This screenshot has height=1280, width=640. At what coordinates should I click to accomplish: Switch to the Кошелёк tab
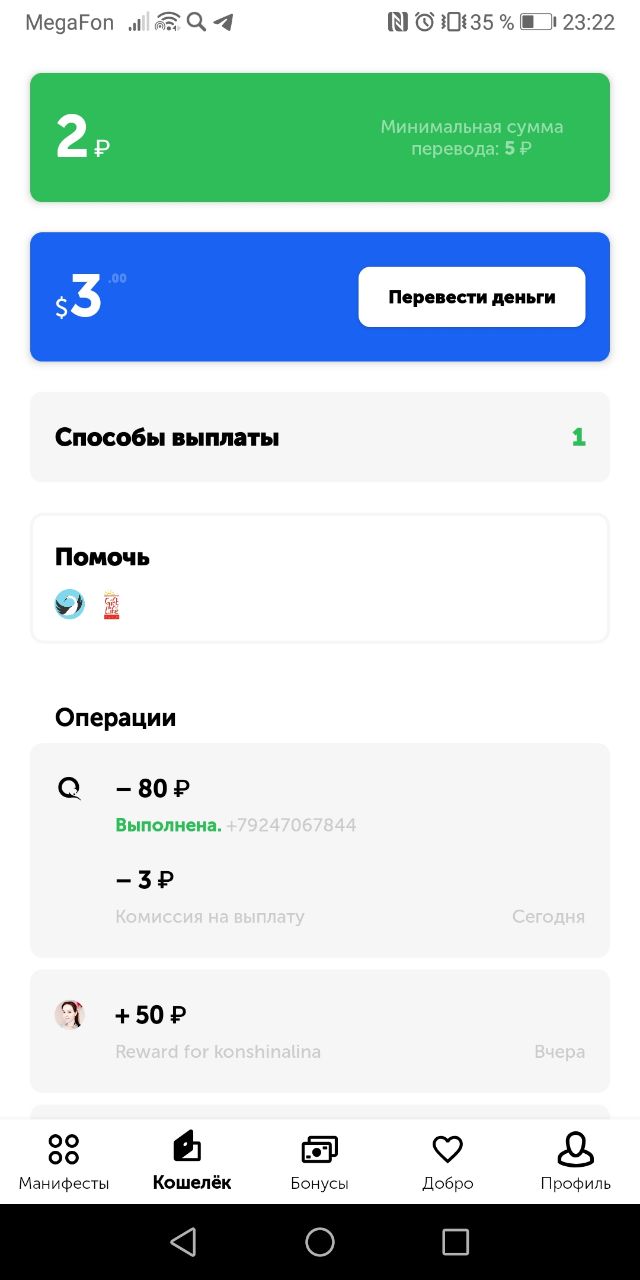click(191, 1161)
